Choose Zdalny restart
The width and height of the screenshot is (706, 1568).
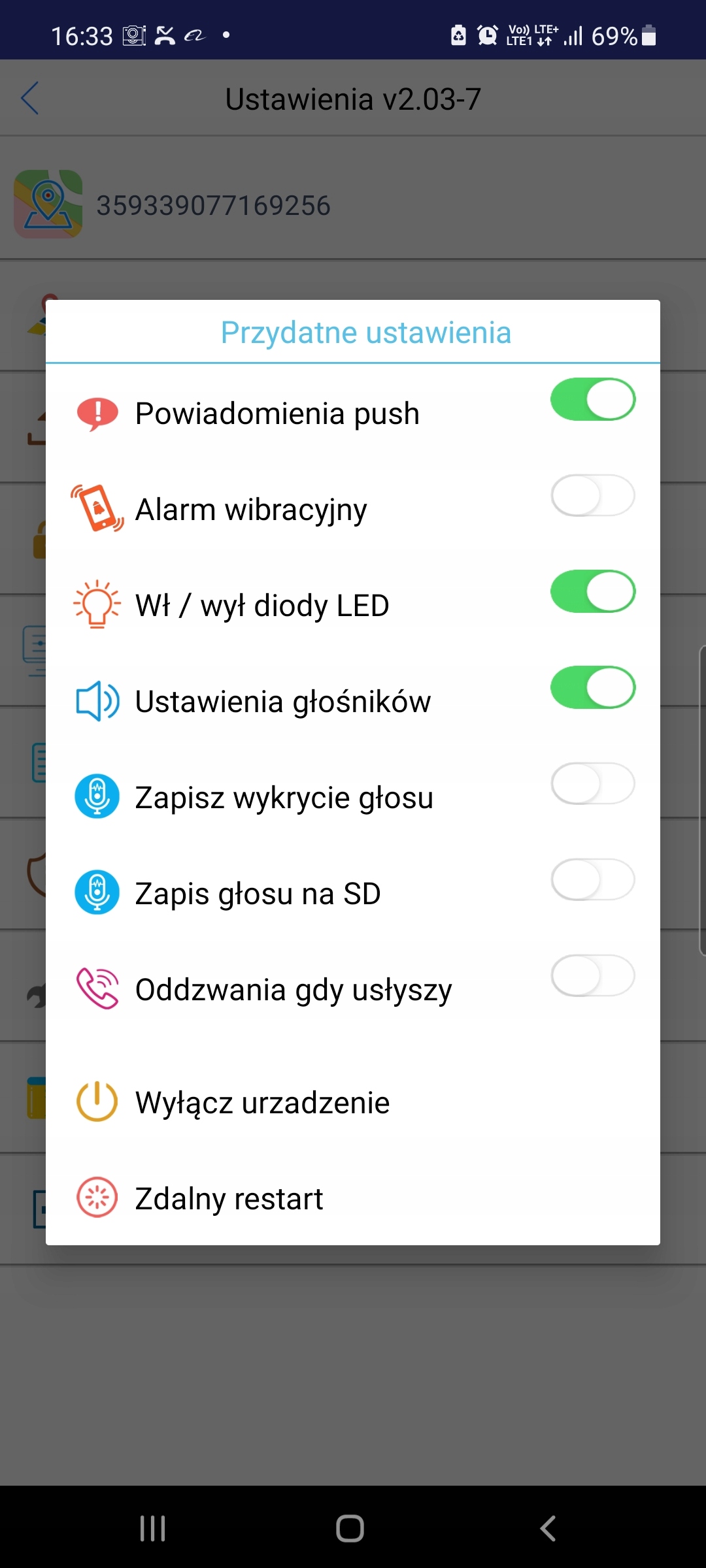tap(229, 1199)
